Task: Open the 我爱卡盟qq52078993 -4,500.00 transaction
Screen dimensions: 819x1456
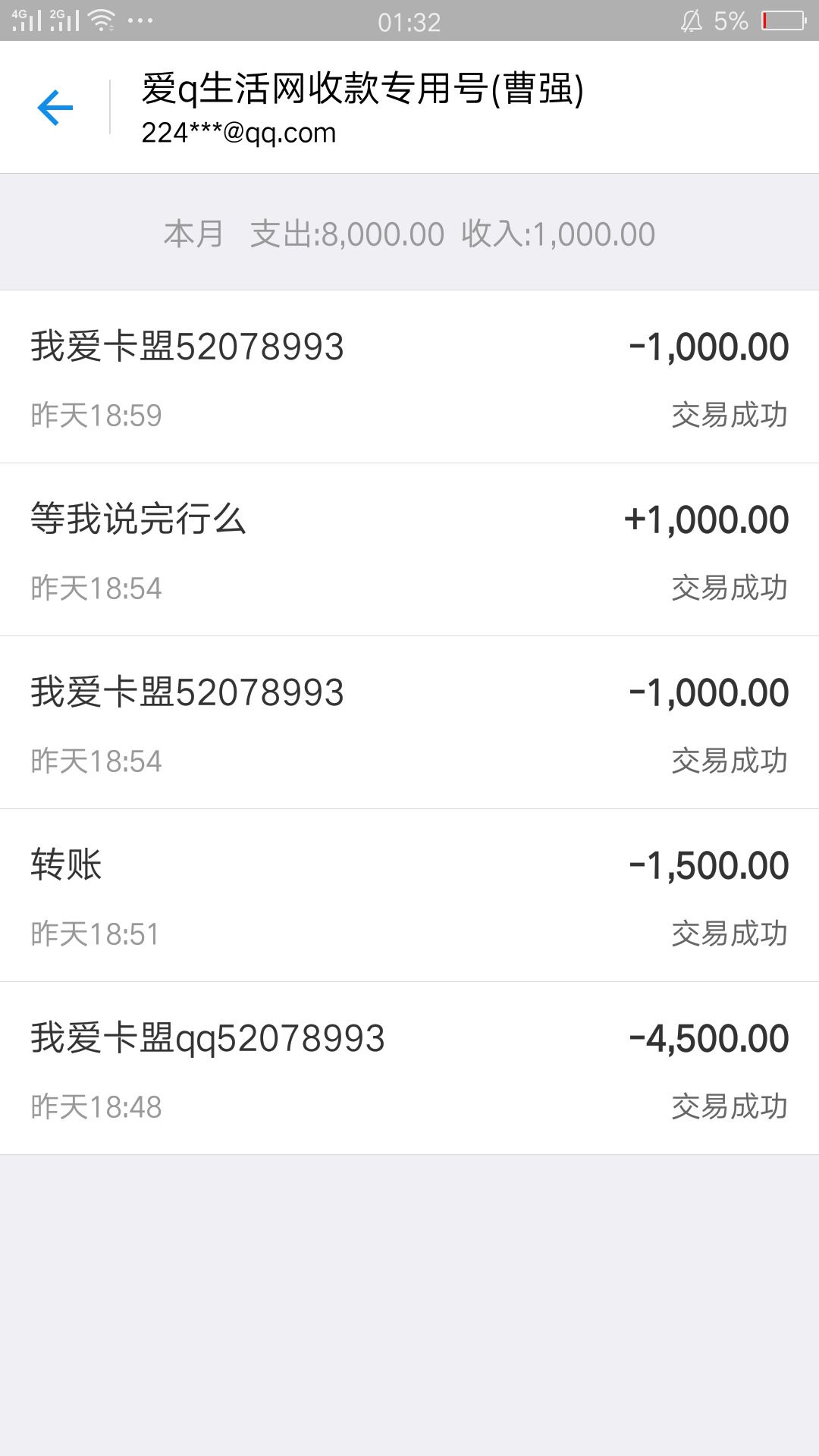Action: coord(409,1068)
